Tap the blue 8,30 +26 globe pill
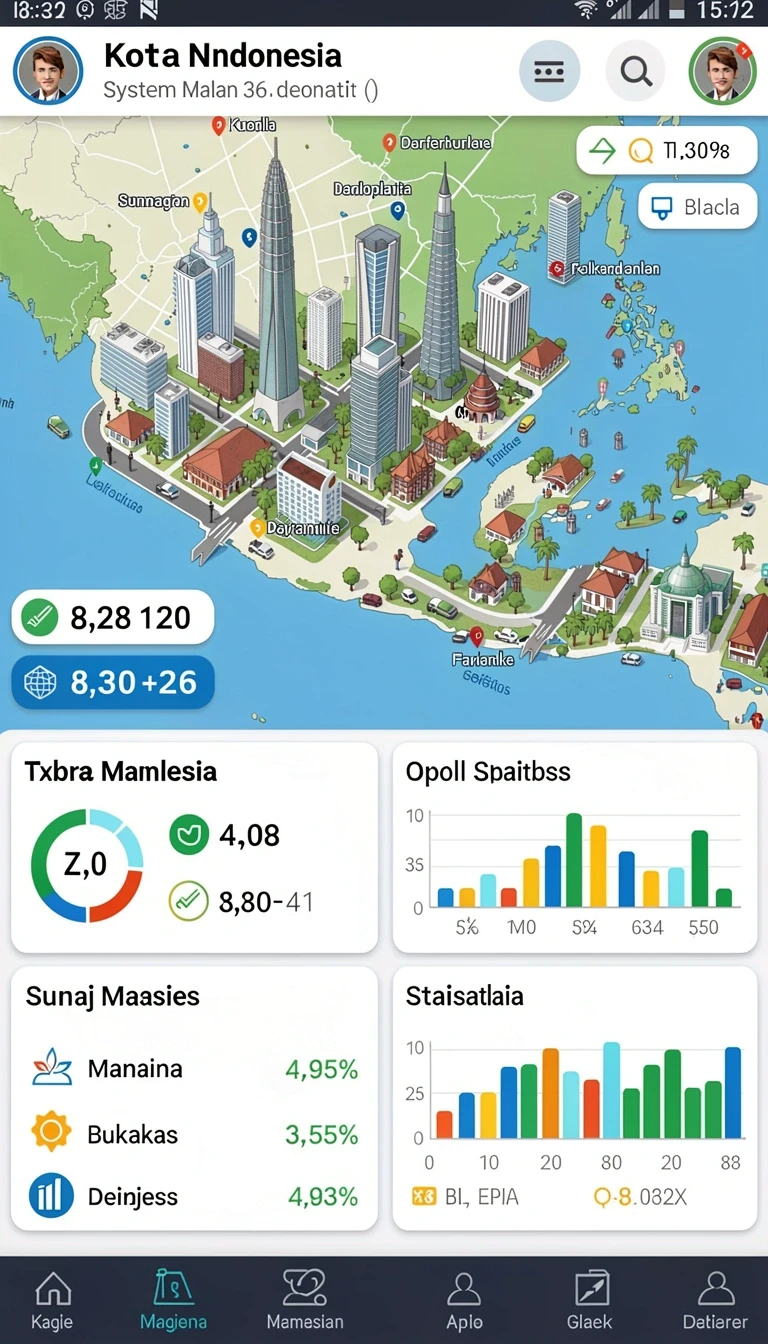Image resolution: width=768 pixels, height=1344 pixels. [x=113, y=682]
